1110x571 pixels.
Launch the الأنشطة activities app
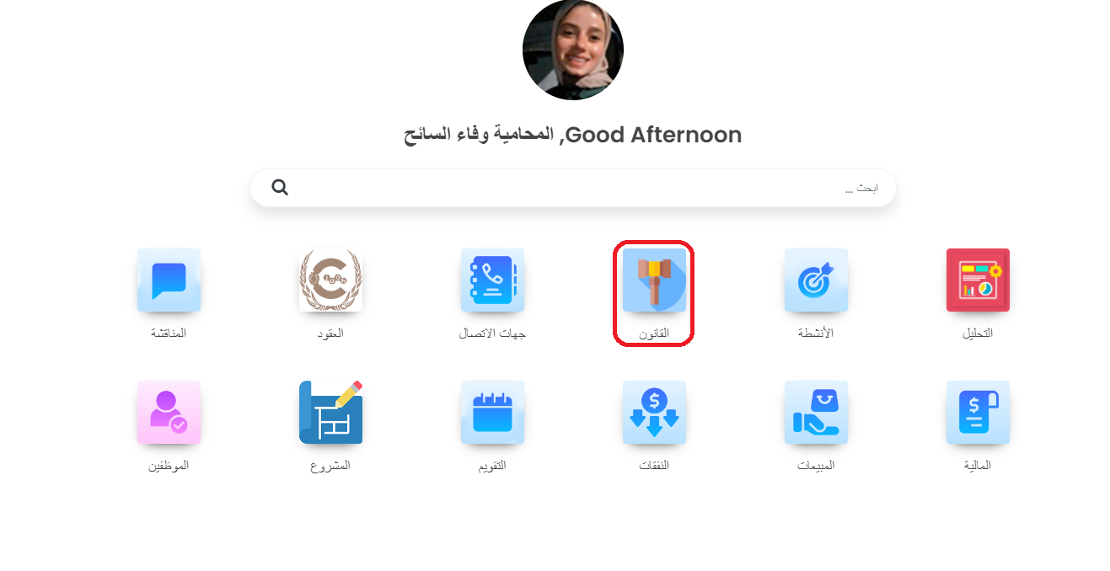pos(815,281)
